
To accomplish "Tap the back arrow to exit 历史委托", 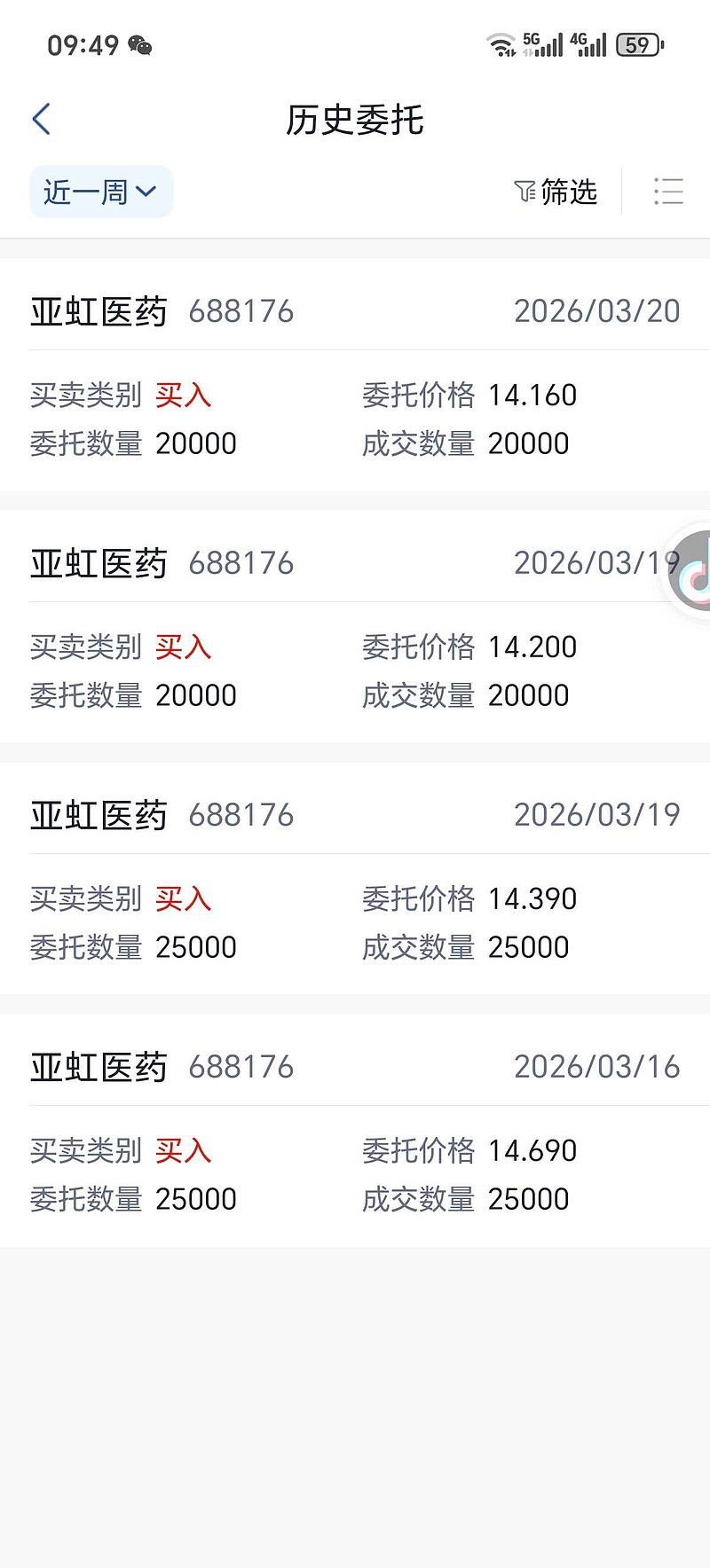I will 40,118.
